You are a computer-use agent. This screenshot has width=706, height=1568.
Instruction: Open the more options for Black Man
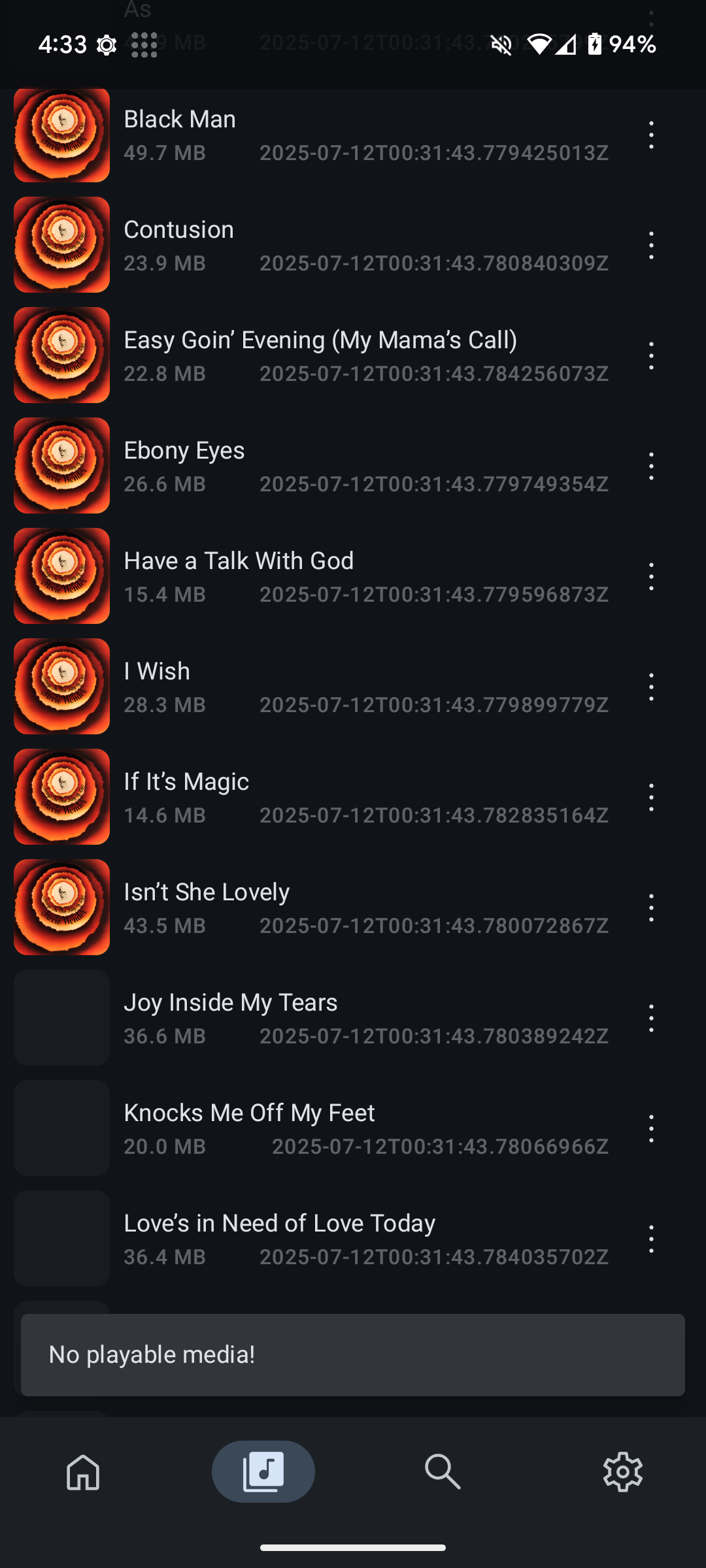(651, 135)
